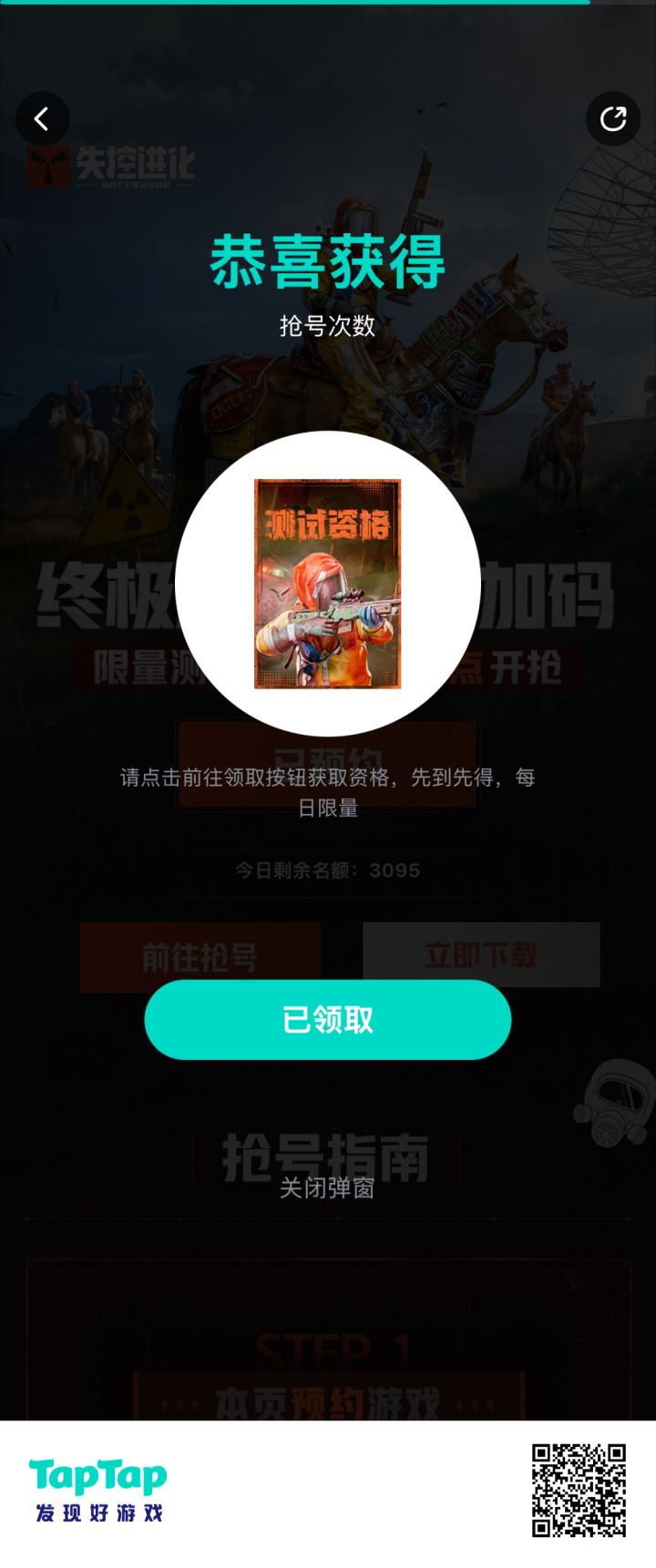Screen dimensions: 656x1568
Task: Tap the back arrow at top left
Action: (42, 119)
